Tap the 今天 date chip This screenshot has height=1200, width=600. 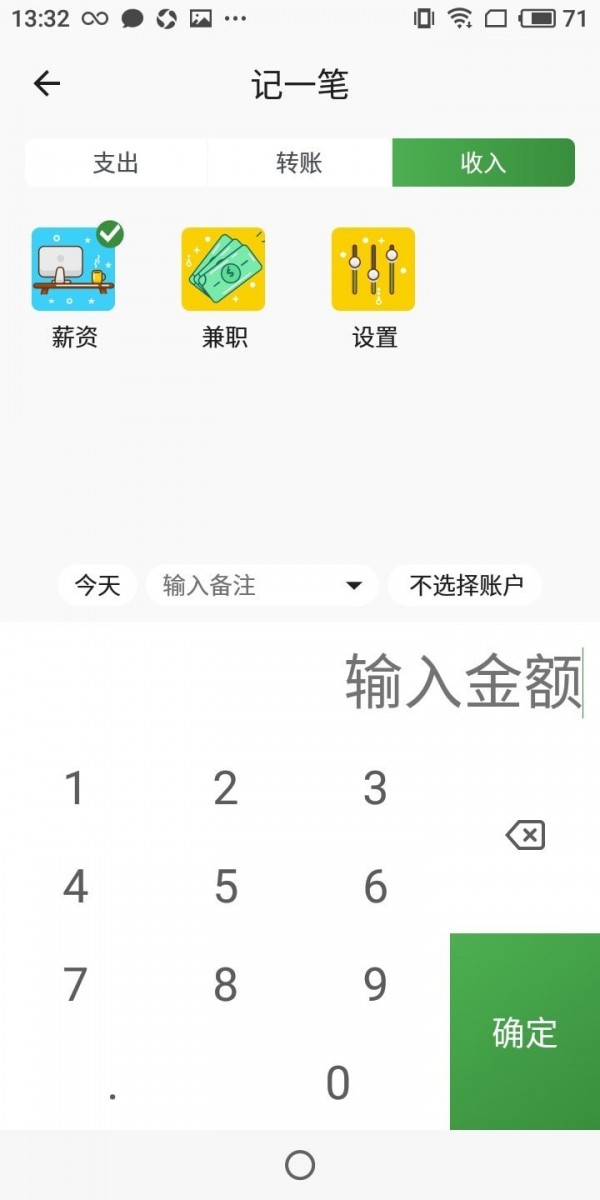tap(98, 585)
